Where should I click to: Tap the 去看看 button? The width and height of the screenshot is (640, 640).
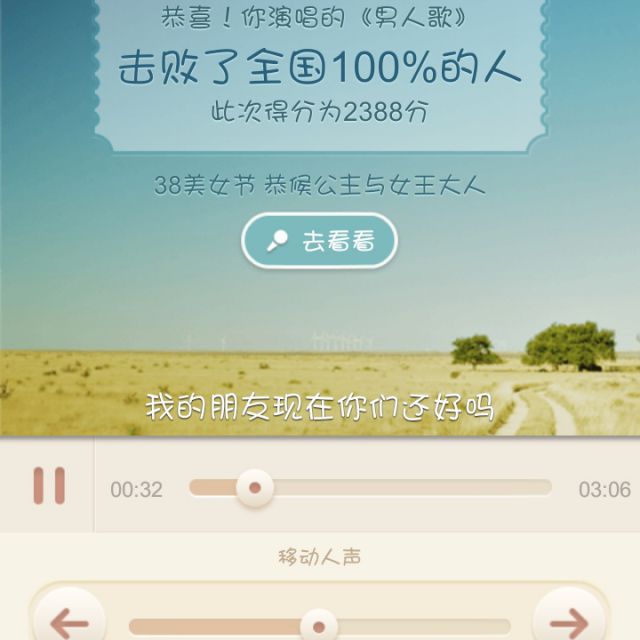[319, 241]
